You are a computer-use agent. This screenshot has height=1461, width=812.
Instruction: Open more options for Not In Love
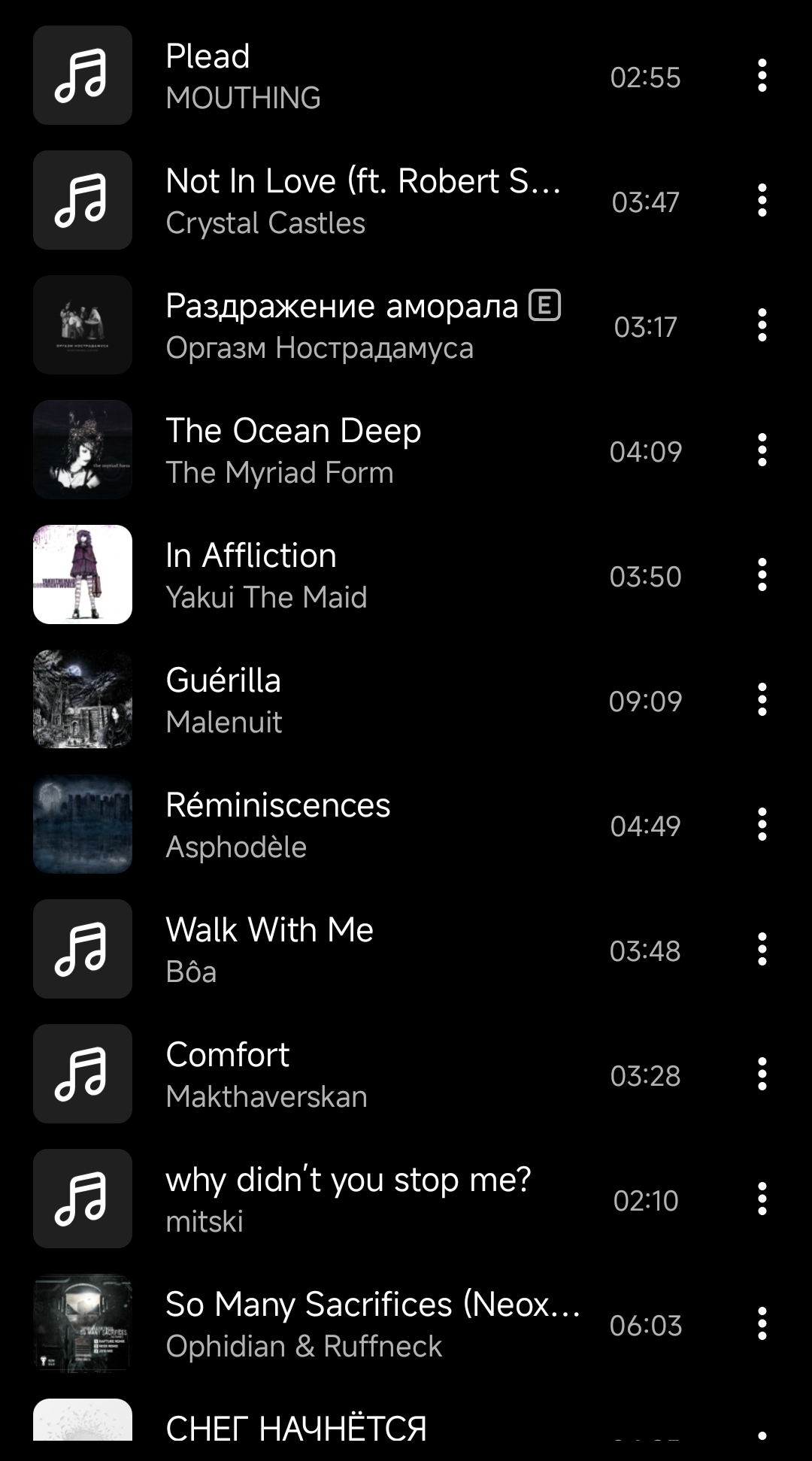pyautogui.click(x=762, y=201)
